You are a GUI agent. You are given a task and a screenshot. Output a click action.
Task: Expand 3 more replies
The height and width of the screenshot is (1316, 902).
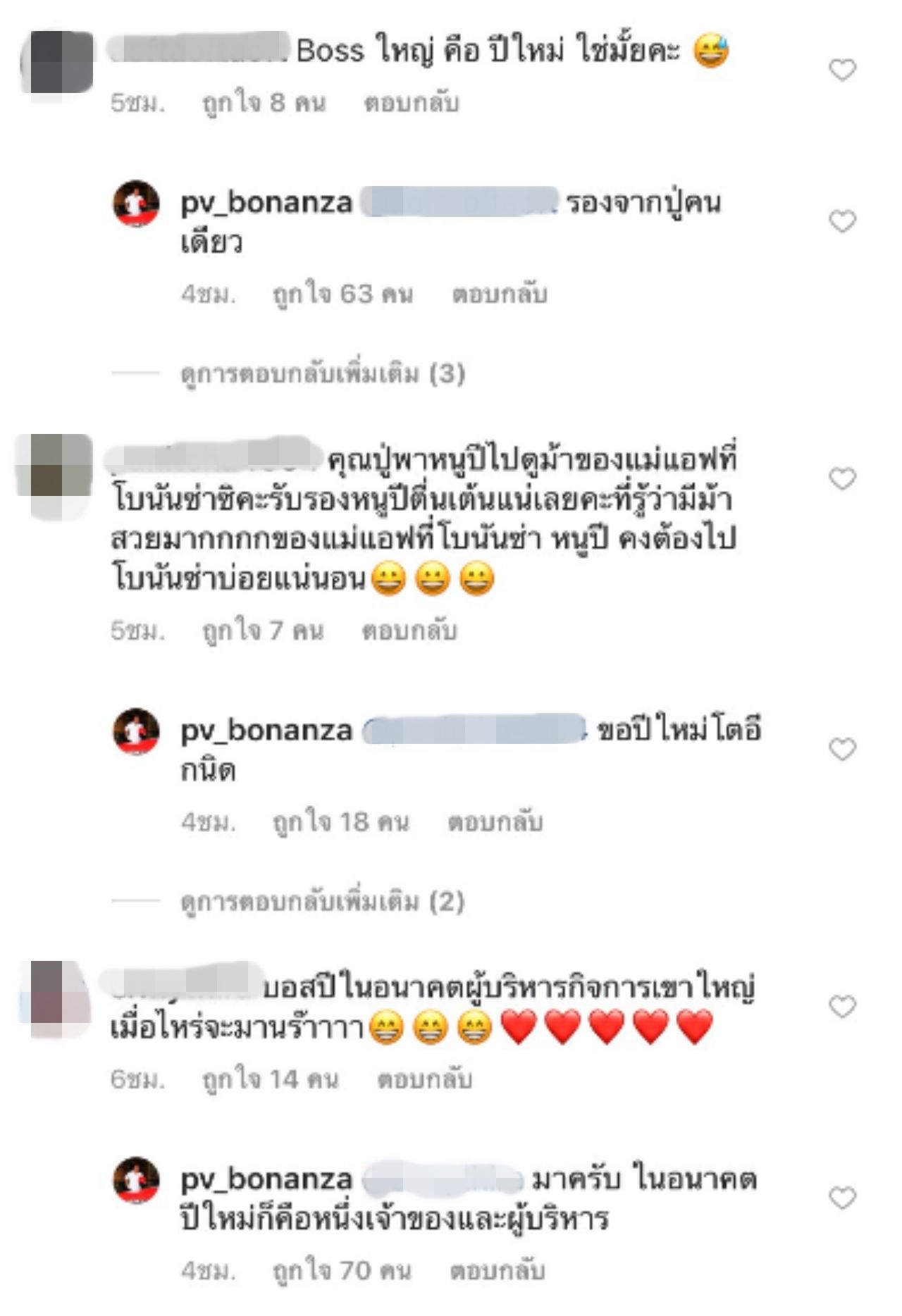coord(323,373)
